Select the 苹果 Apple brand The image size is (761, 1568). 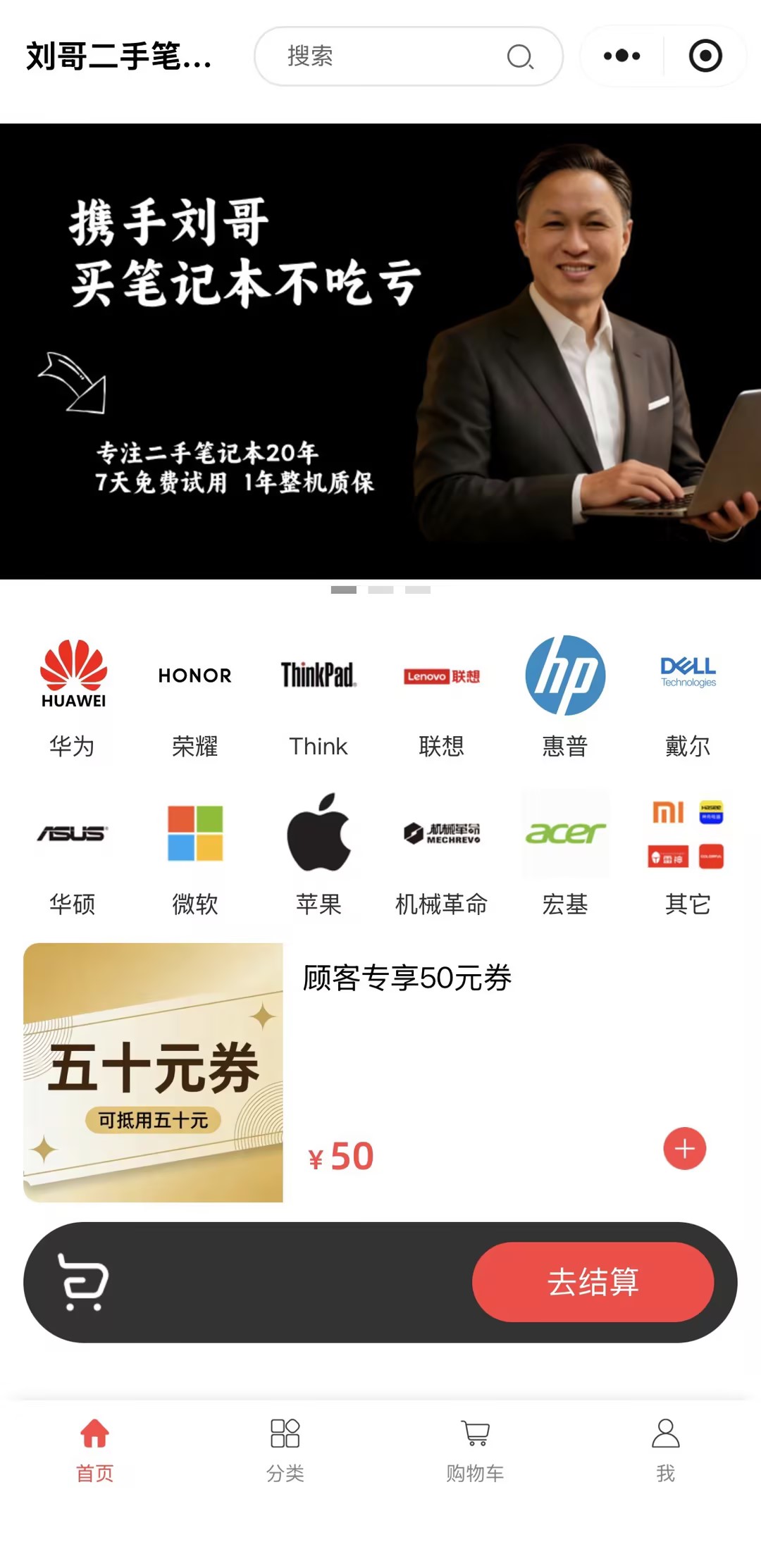[x=318, y=854]
